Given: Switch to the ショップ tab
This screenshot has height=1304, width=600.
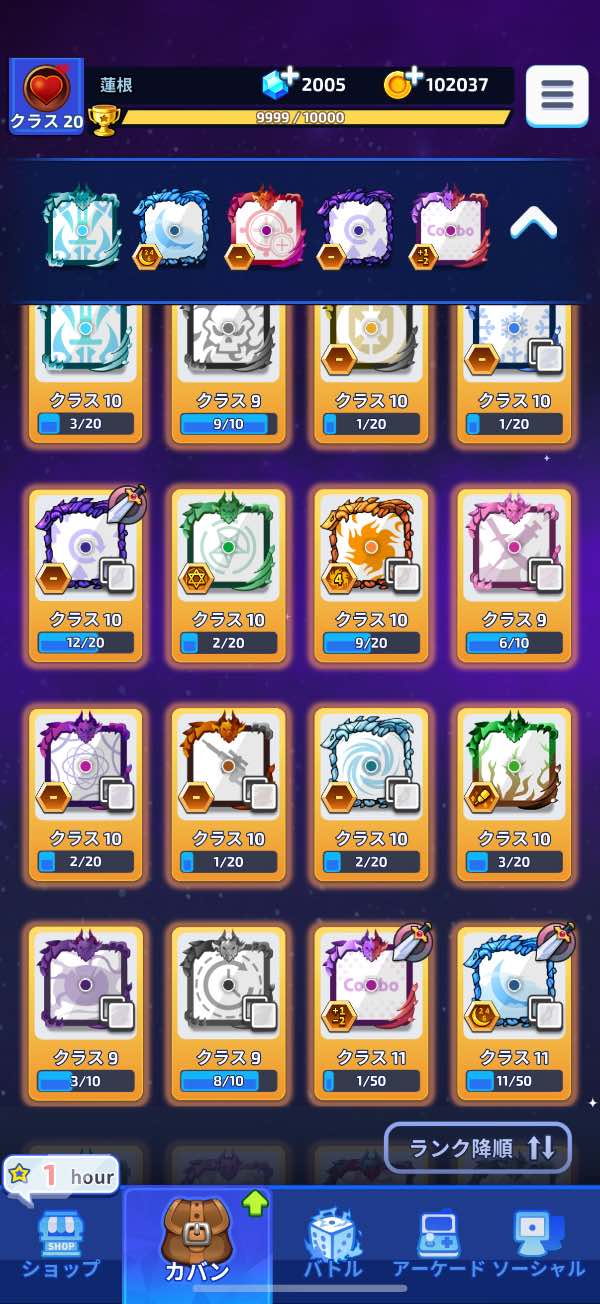Looking at the screenshot, I should click(x=61, y=1245).
